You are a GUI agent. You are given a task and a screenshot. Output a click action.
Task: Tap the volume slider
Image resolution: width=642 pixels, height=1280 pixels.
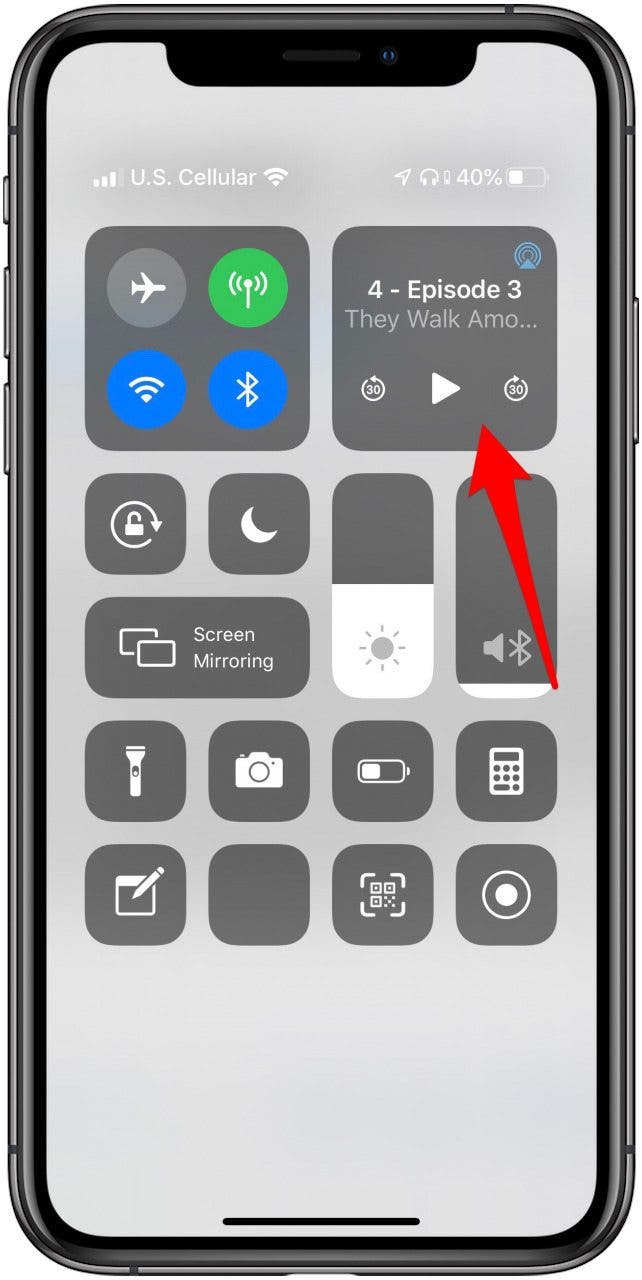506,585
